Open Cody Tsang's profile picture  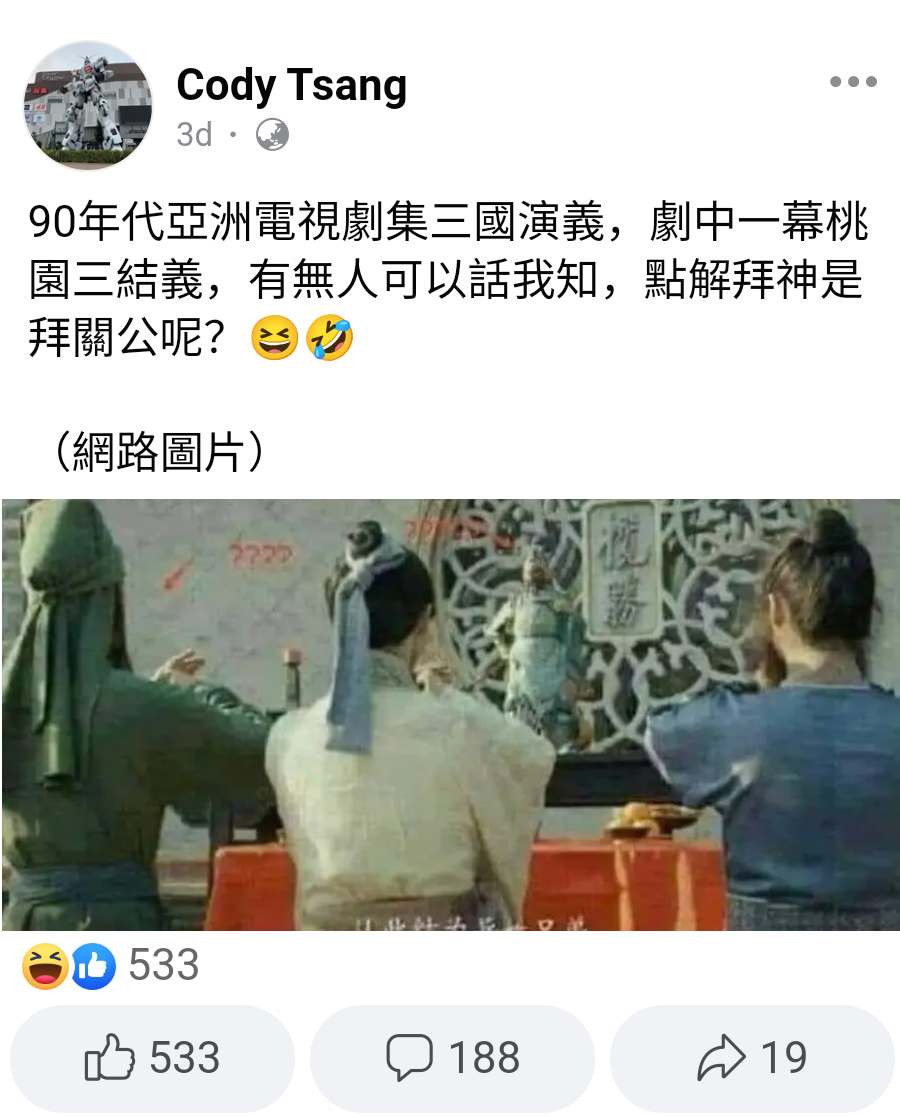pos(88,106)
